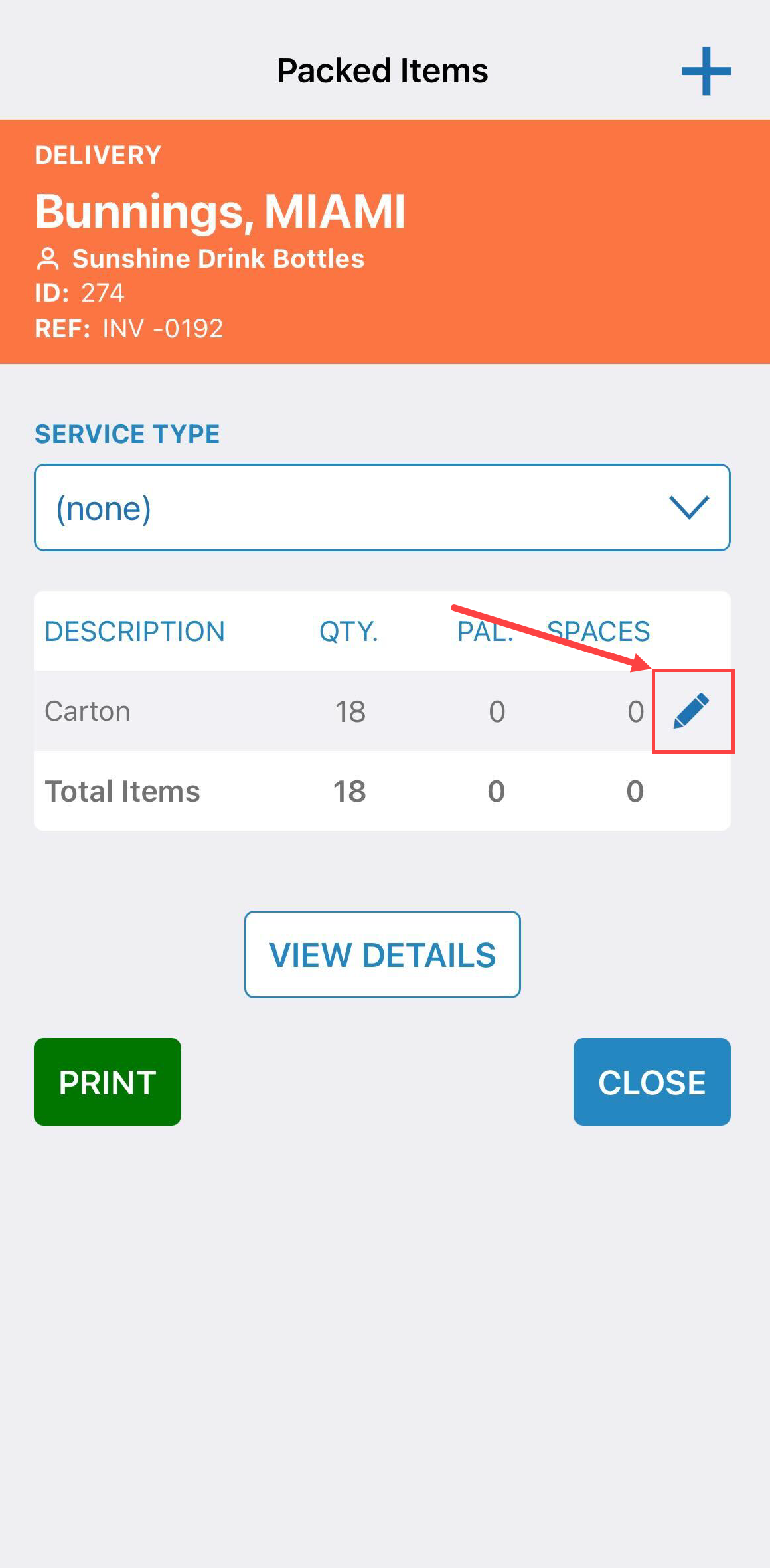
Task: Select the DESCRIPTION column header
Action: point(135,631)
